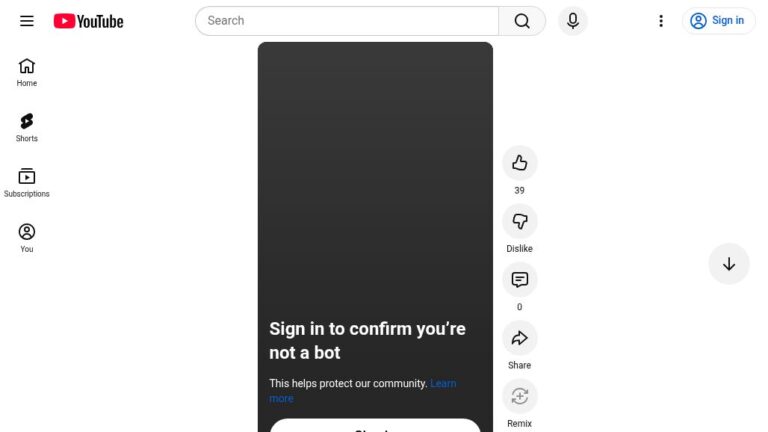Like this Short
The width and height of the screenshot is (768, 432).
(519, 163)
